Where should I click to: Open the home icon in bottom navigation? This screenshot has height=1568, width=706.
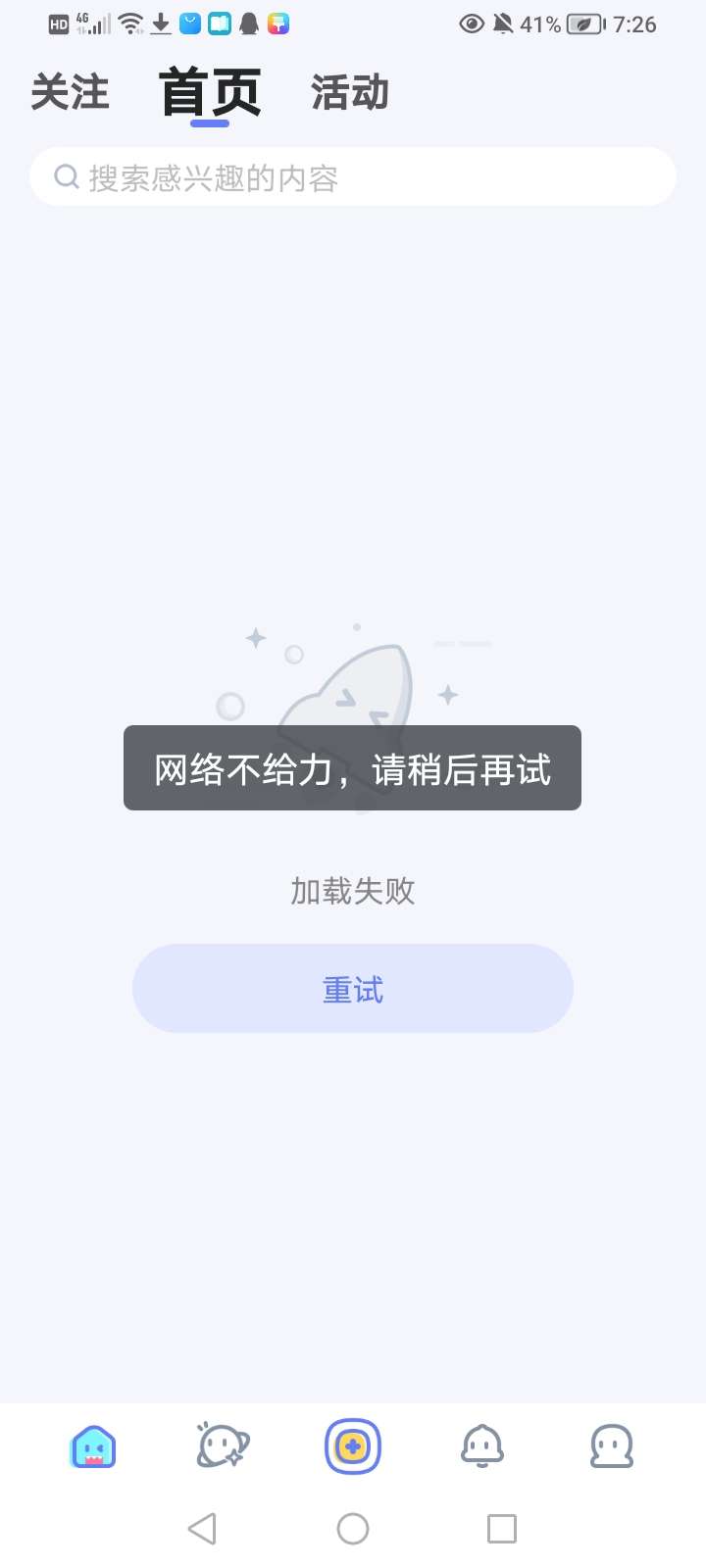(93, 1445)
